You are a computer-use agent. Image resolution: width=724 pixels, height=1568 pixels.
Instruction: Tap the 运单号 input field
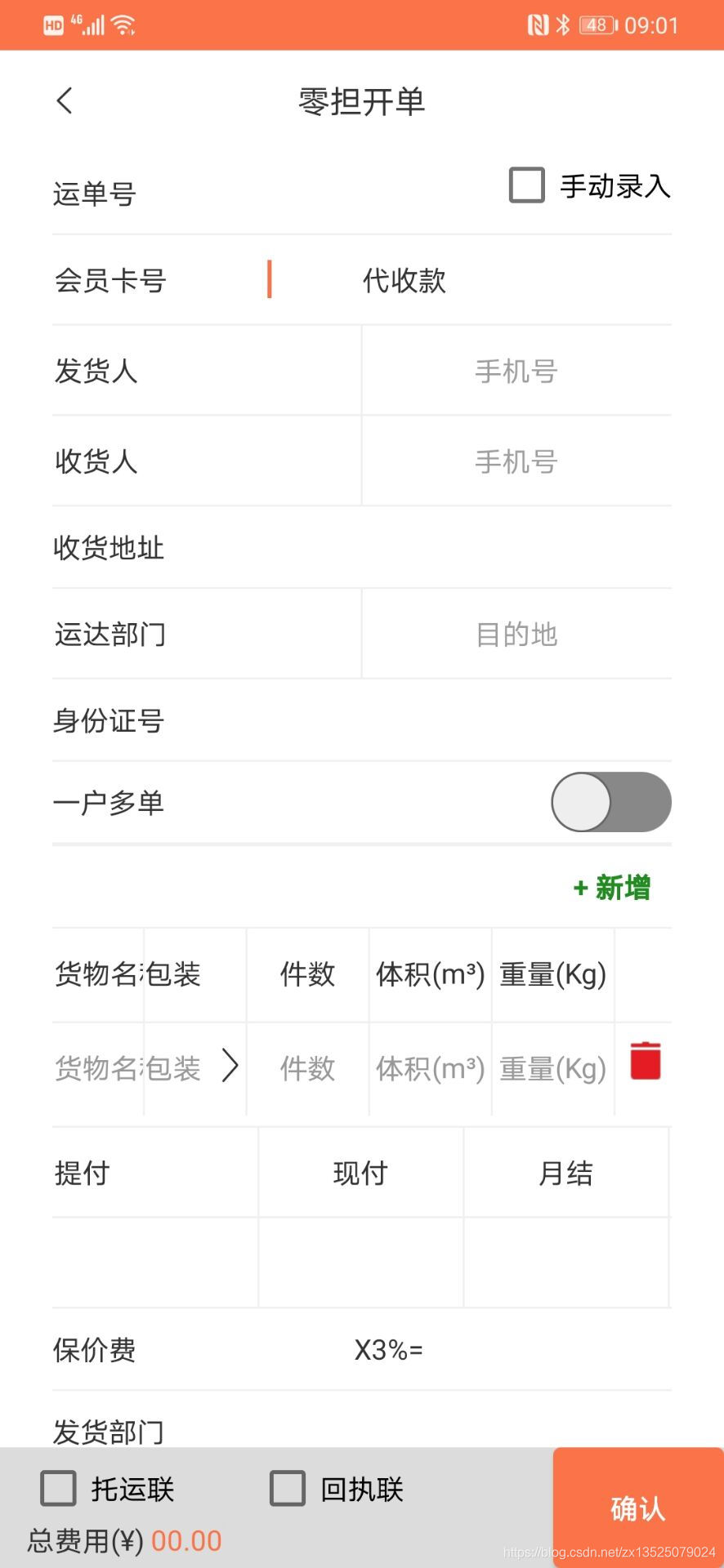[x=311, y=194]
